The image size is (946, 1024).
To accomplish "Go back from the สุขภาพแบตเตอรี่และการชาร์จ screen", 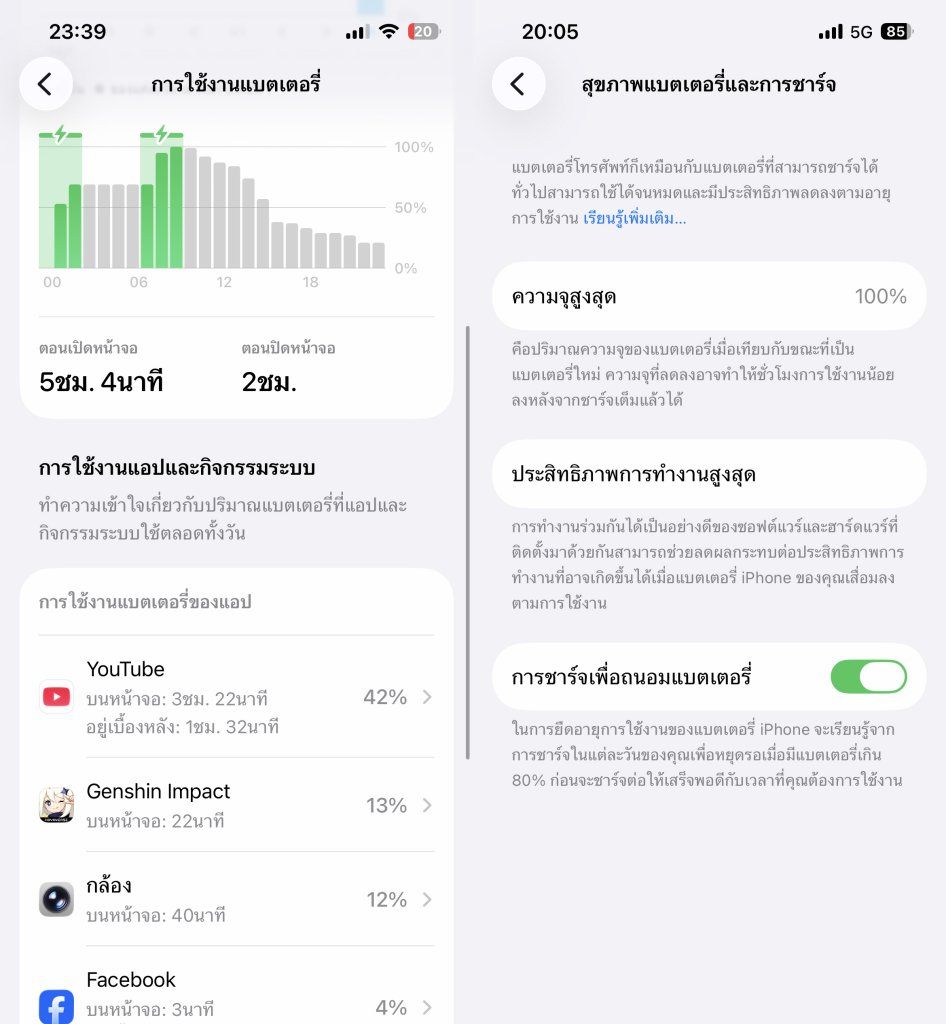I will (518, 84).
